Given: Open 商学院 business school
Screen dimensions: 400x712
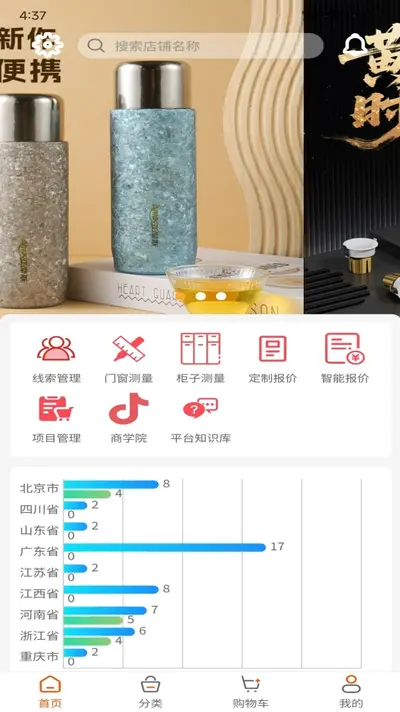Looking at the screenshot, I should [128, 419].
